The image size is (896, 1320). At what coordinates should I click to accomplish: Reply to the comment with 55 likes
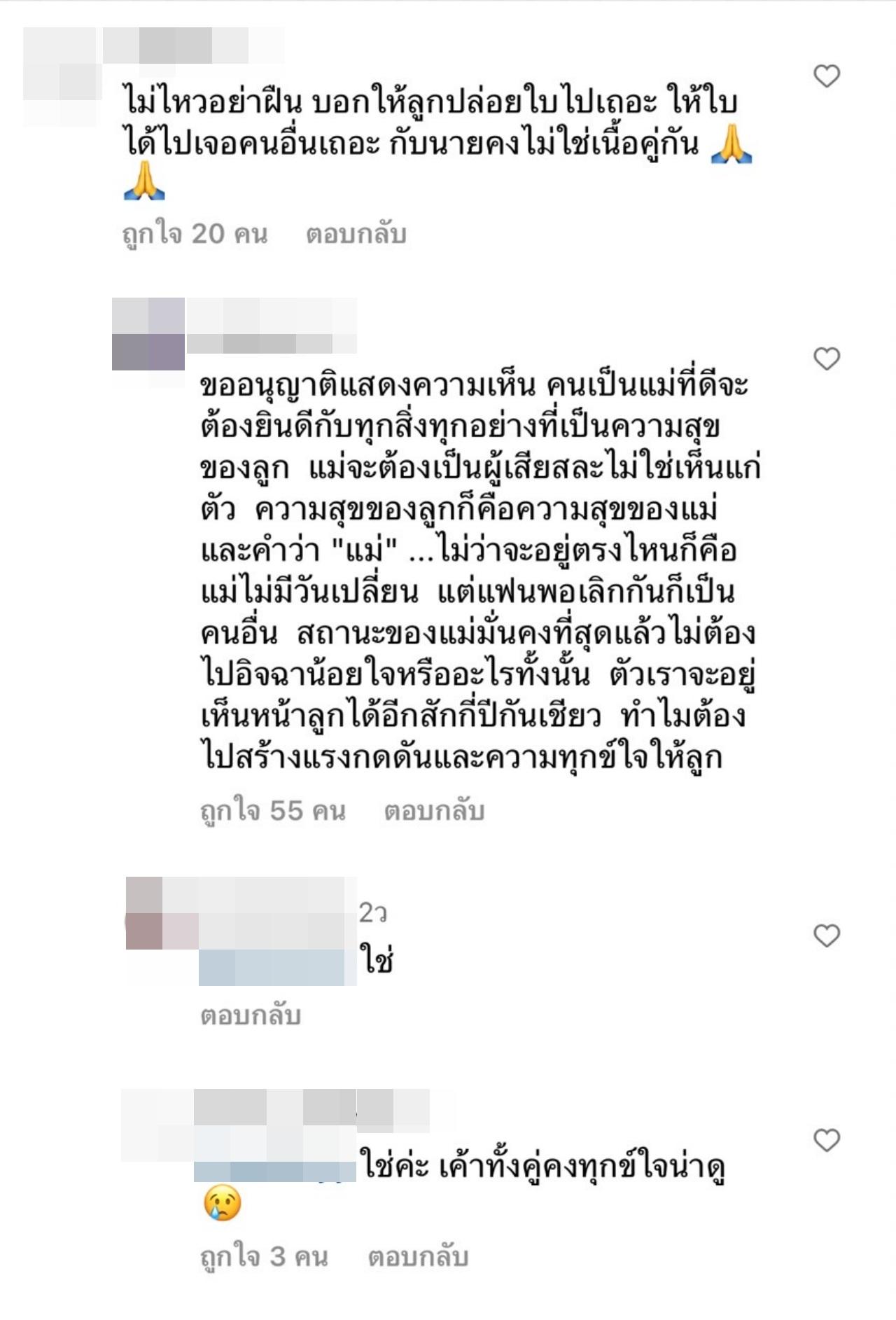(x=434, y=811)
